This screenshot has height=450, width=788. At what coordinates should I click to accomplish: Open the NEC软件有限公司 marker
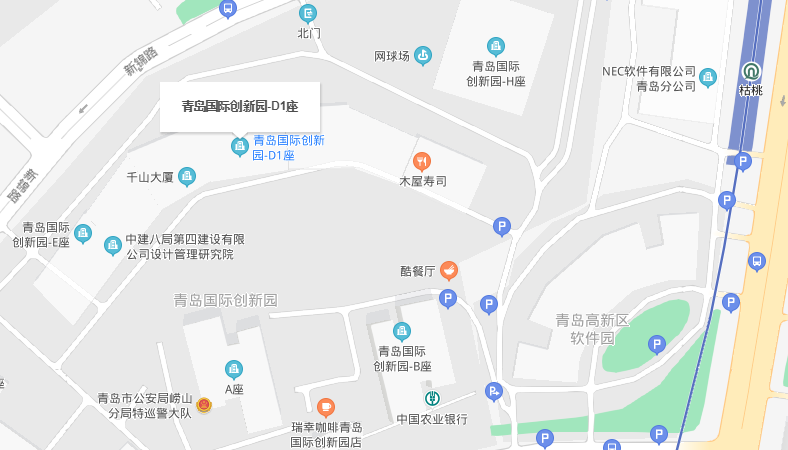click(x=708, y=77)
